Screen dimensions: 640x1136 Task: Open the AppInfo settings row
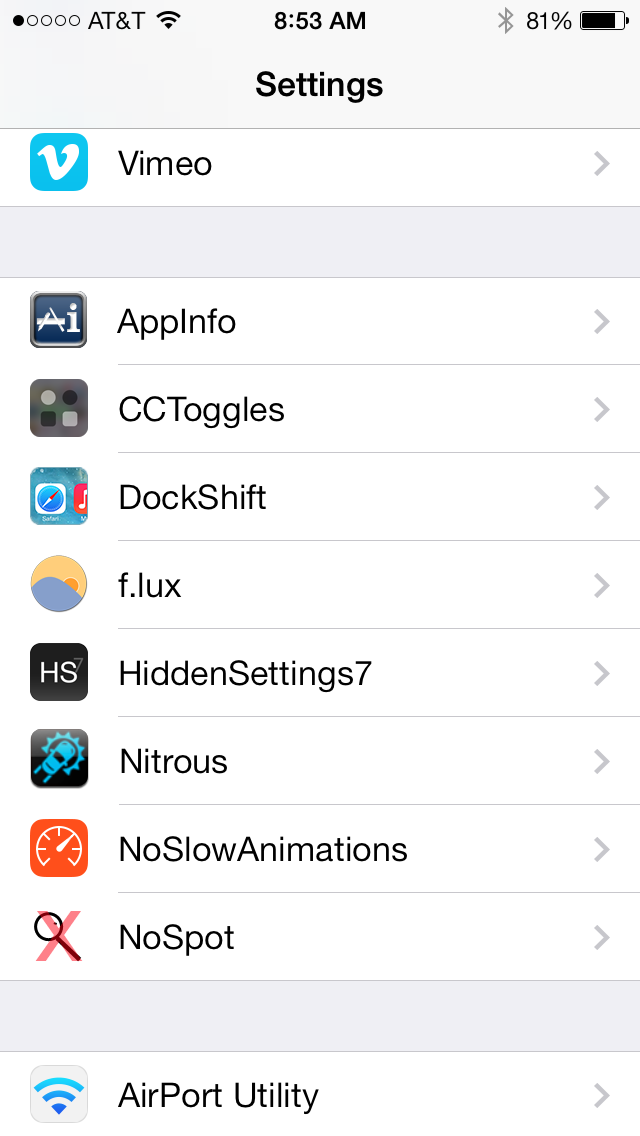point(320,321)
